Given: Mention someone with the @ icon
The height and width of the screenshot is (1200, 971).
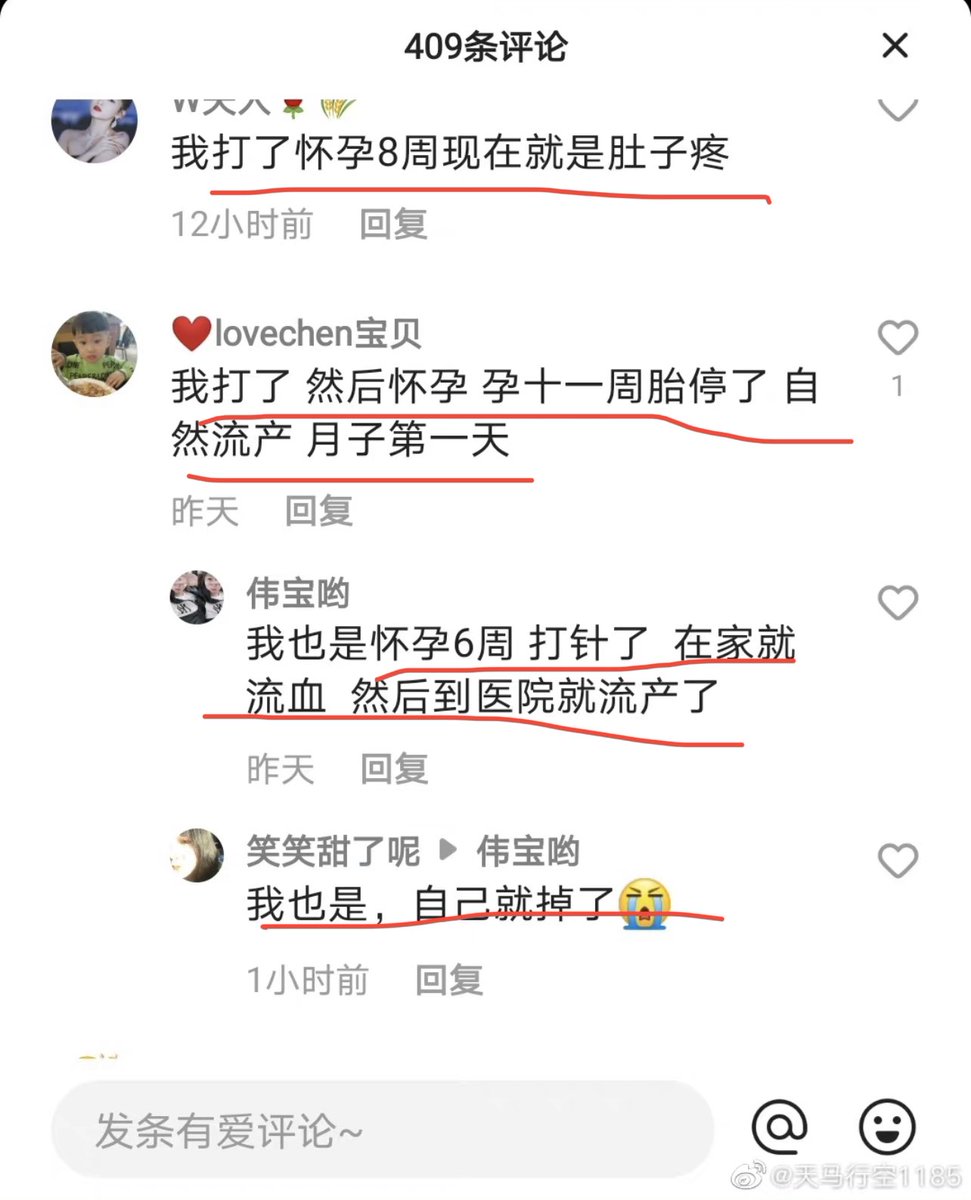Looking at the screenshot, I should (x=778, y=1128).
